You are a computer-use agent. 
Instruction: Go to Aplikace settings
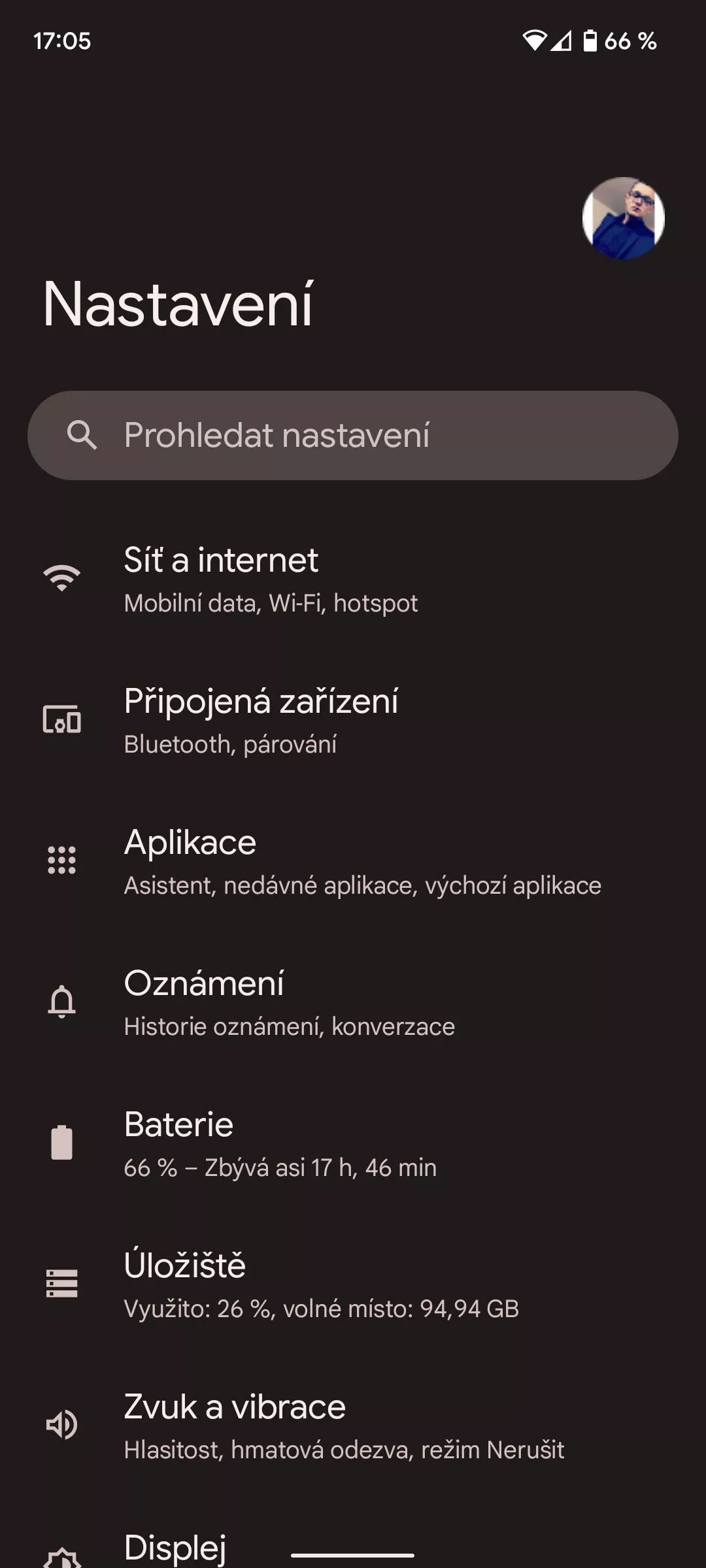tap(353, 861)
